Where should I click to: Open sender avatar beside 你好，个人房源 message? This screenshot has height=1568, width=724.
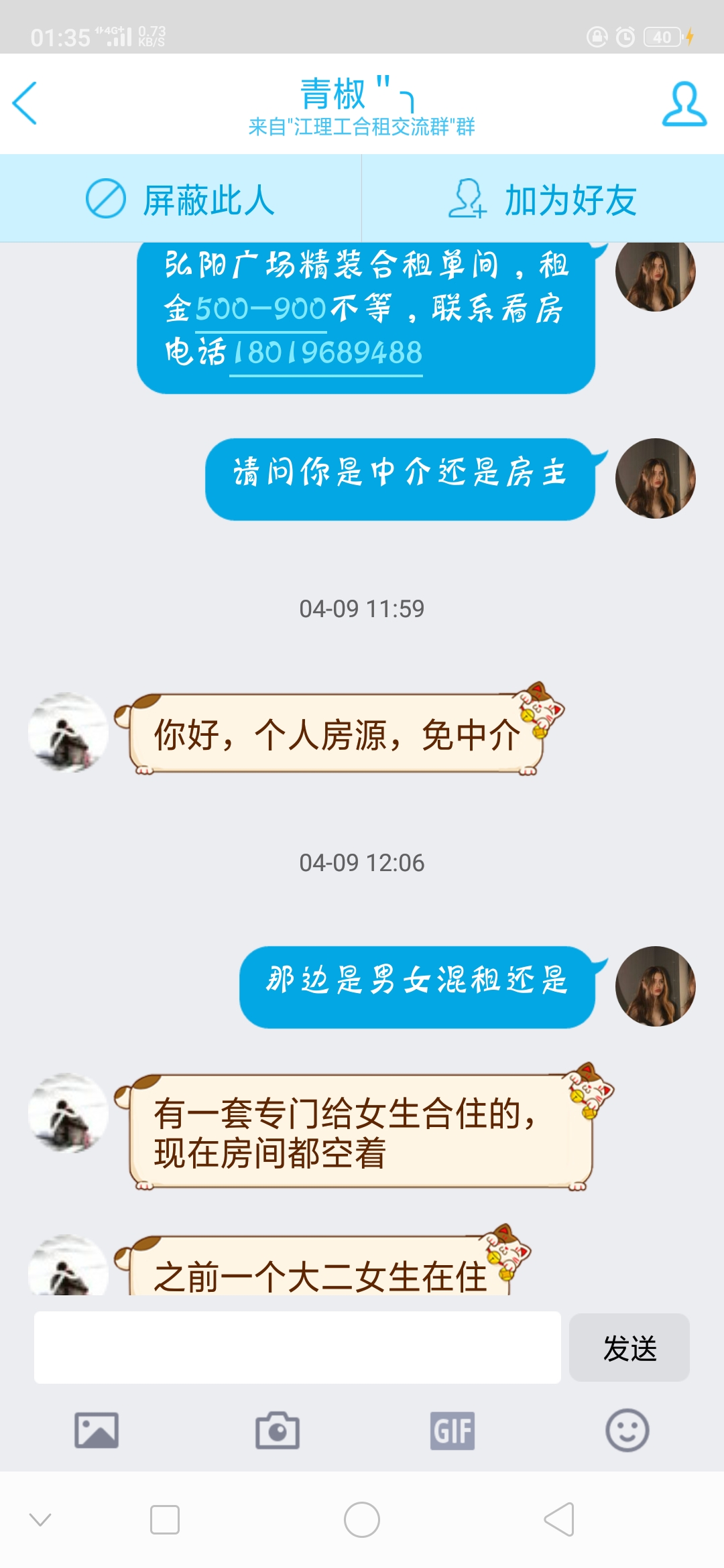(68, 732)
